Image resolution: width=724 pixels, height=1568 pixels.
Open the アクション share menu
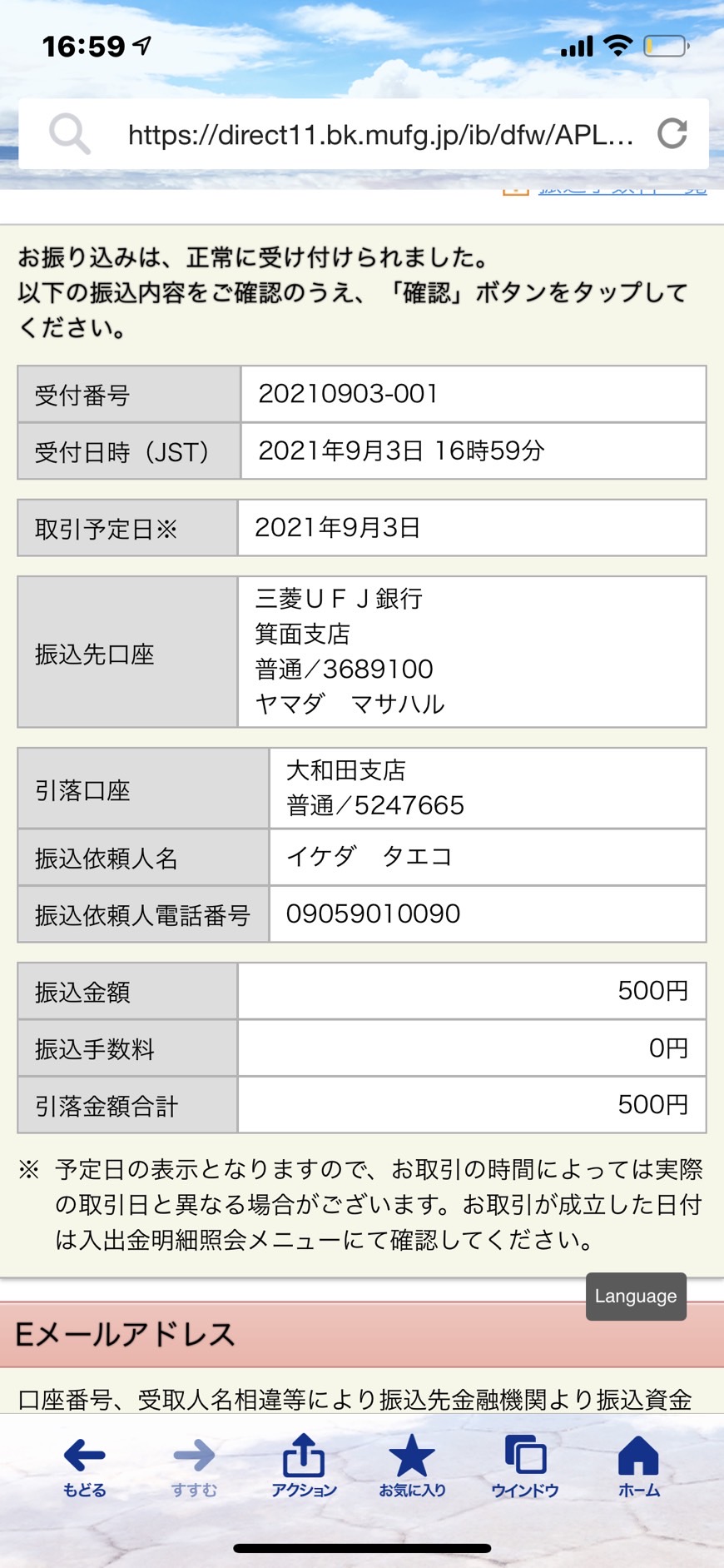(x=304, y=1467)
